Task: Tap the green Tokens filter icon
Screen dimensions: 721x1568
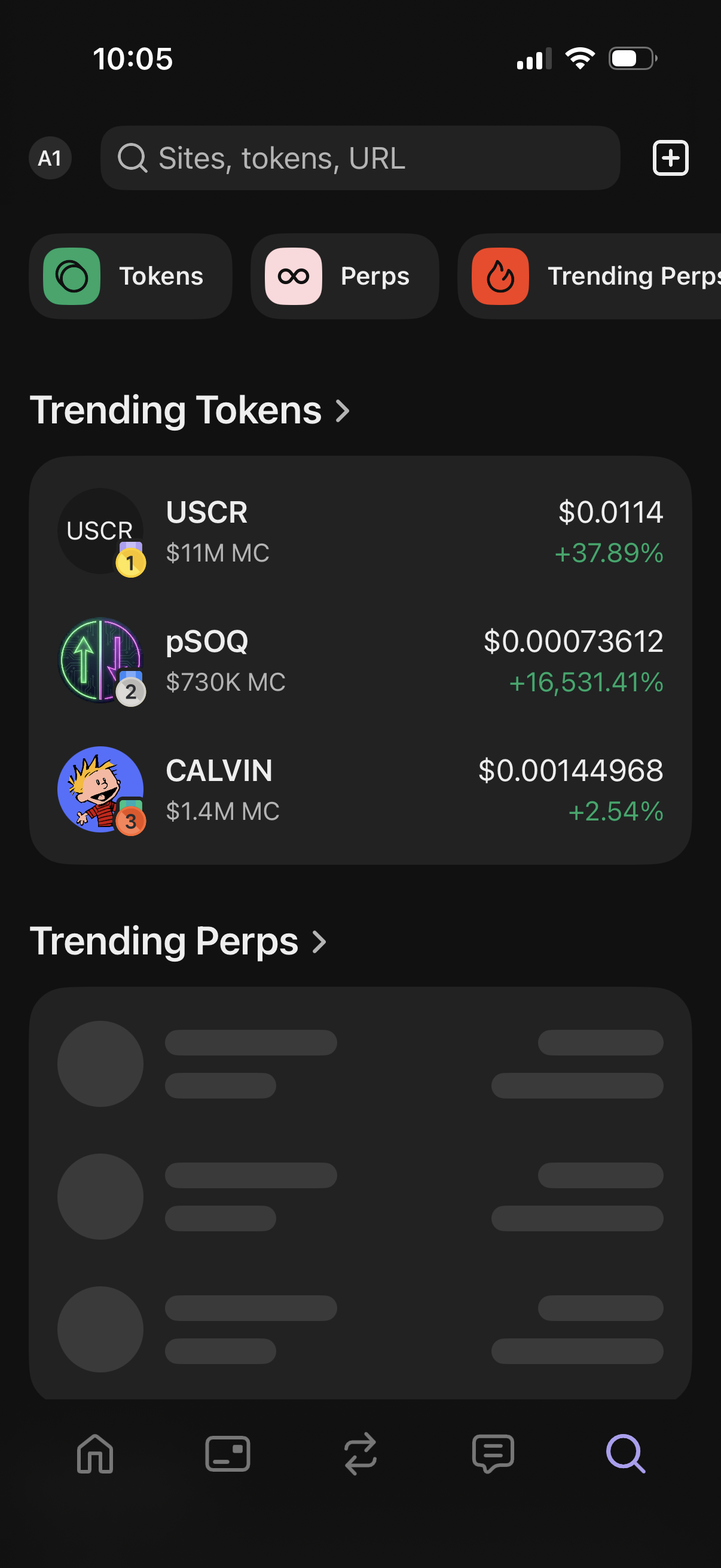Action: (71, 276)
